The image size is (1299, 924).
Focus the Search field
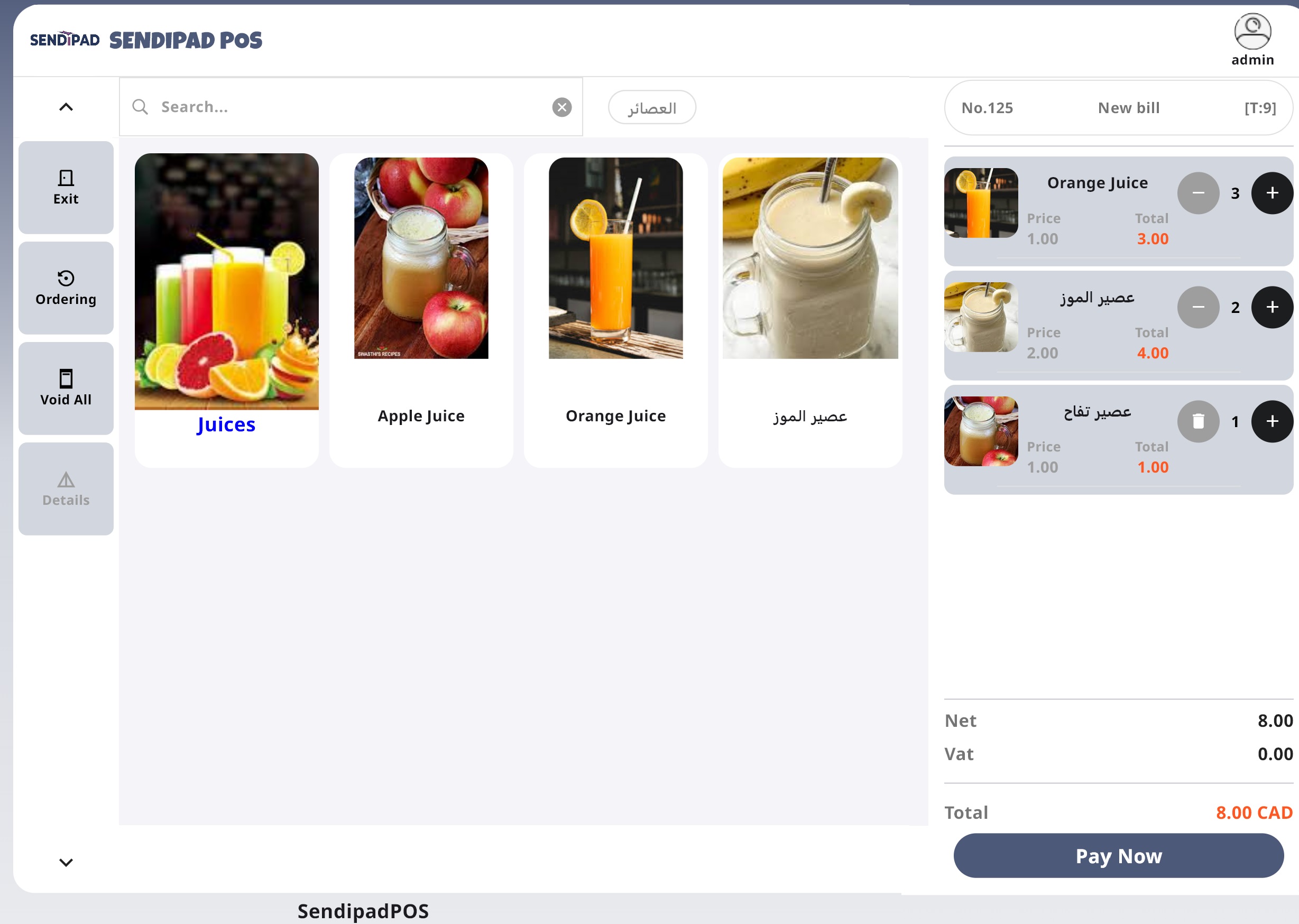[x=342, y=107]
